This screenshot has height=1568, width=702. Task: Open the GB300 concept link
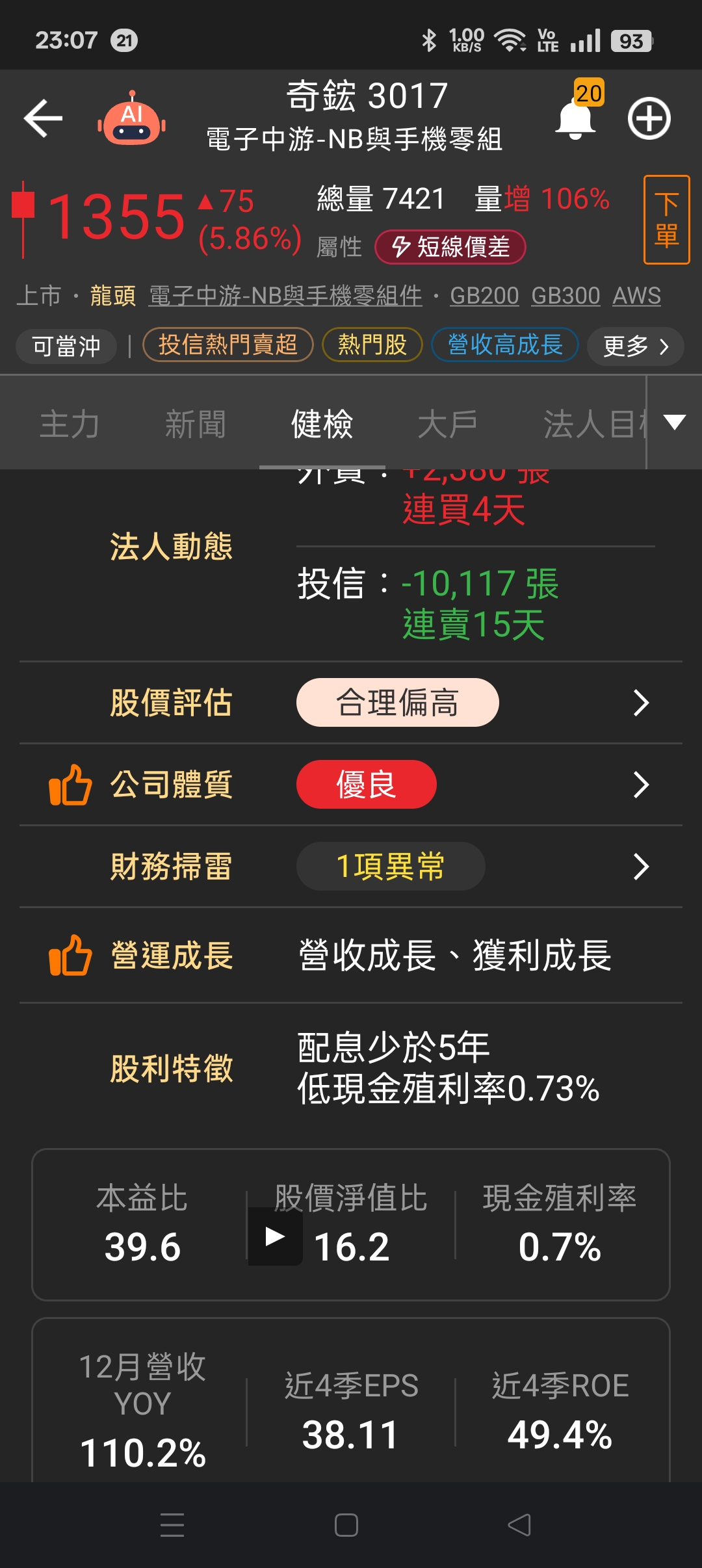click(565, 296)
